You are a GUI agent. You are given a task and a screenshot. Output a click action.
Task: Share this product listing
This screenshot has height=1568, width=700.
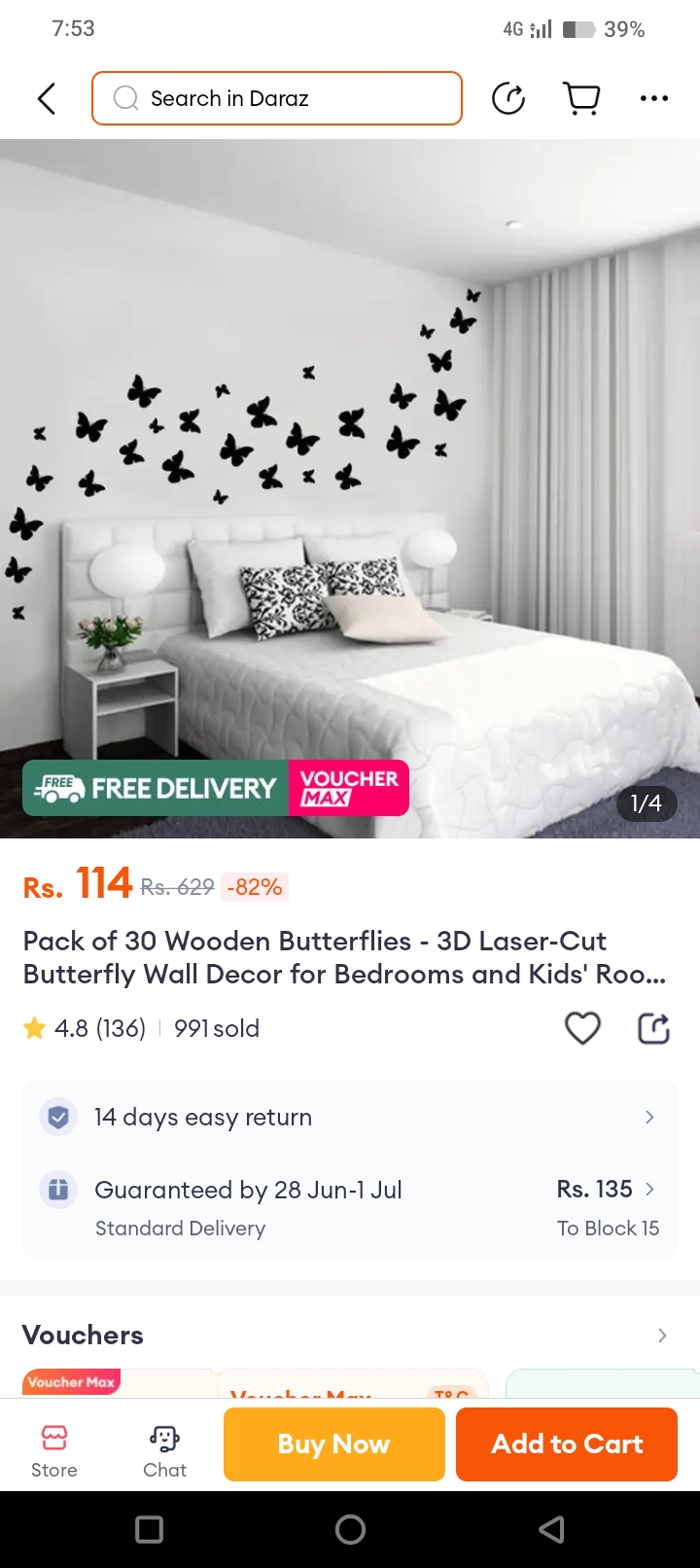[653, 1028]
